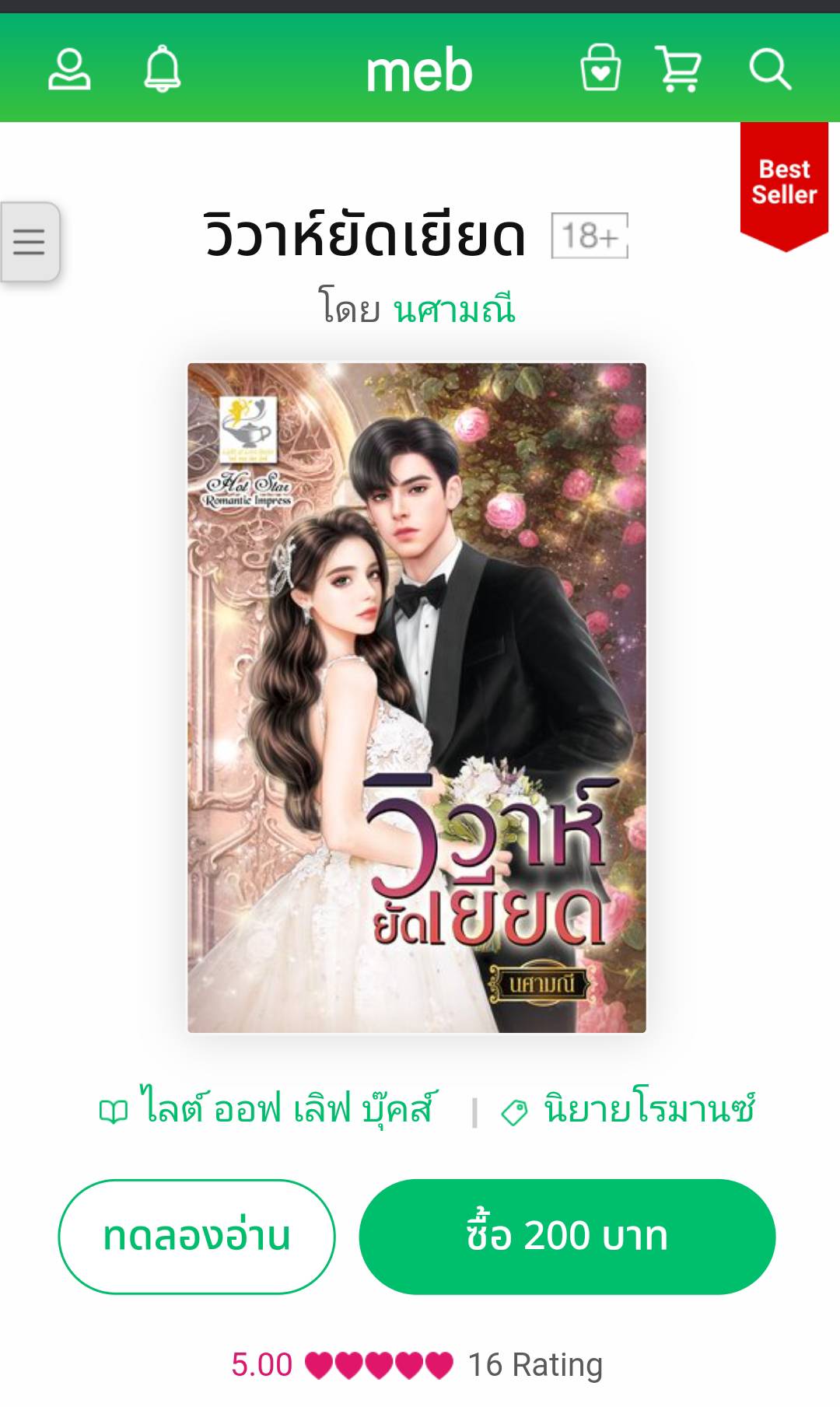View the book cover image
Viewport: 840px width, 1407px height.
click(417, 698)
